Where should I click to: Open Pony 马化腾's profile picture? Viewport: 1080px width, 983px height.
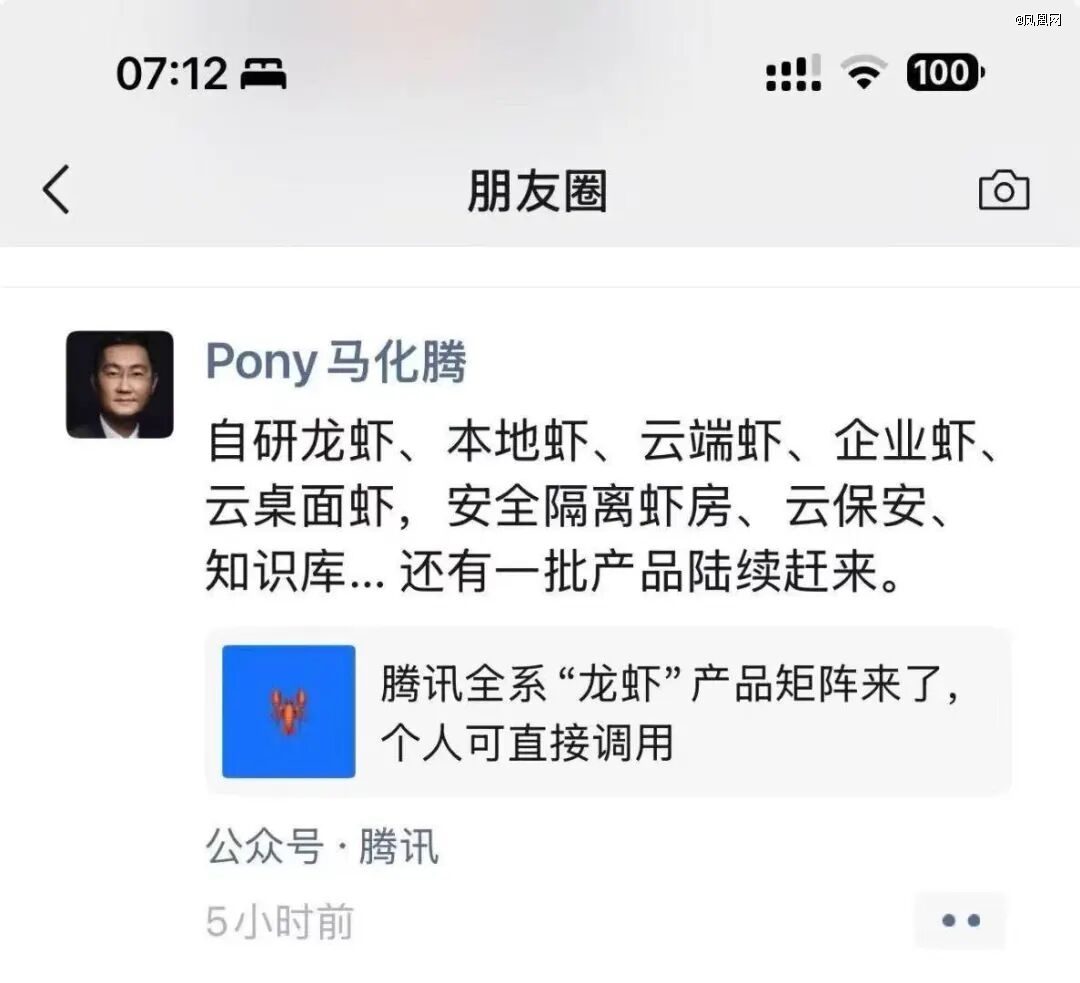[120, 385]
